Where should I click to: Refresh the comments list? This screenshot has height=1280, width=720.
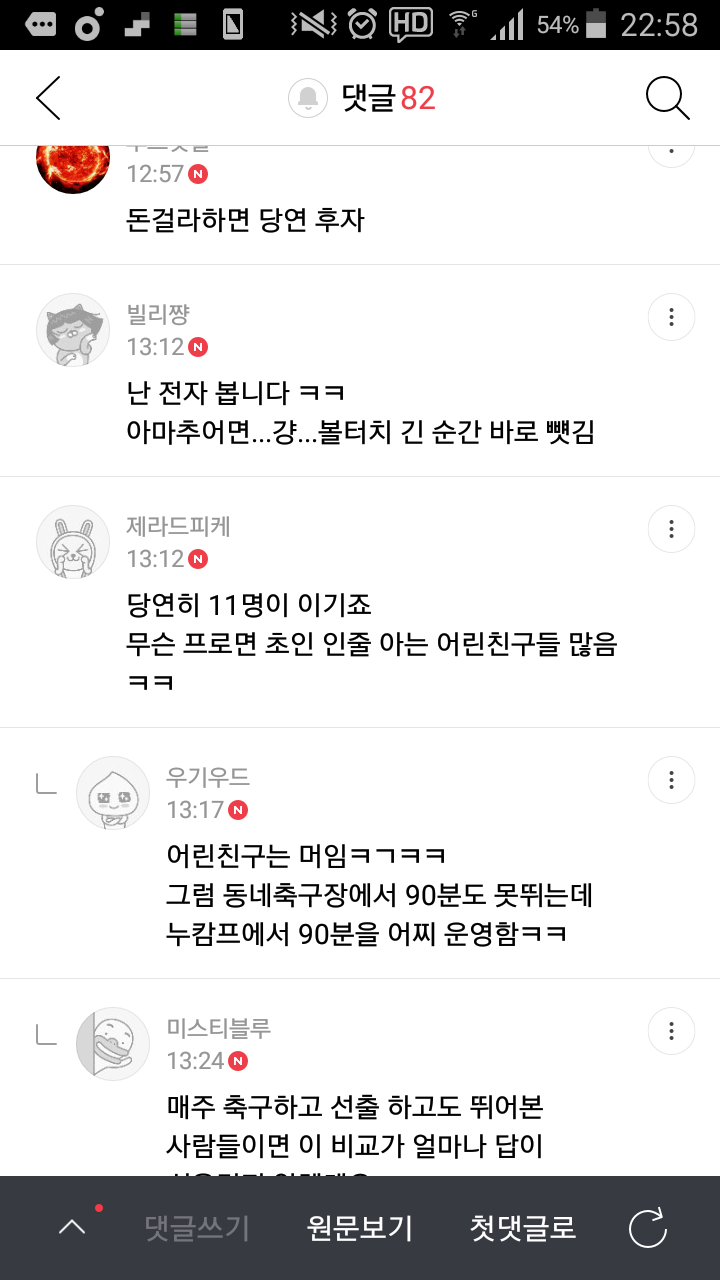coord(647,1228)
